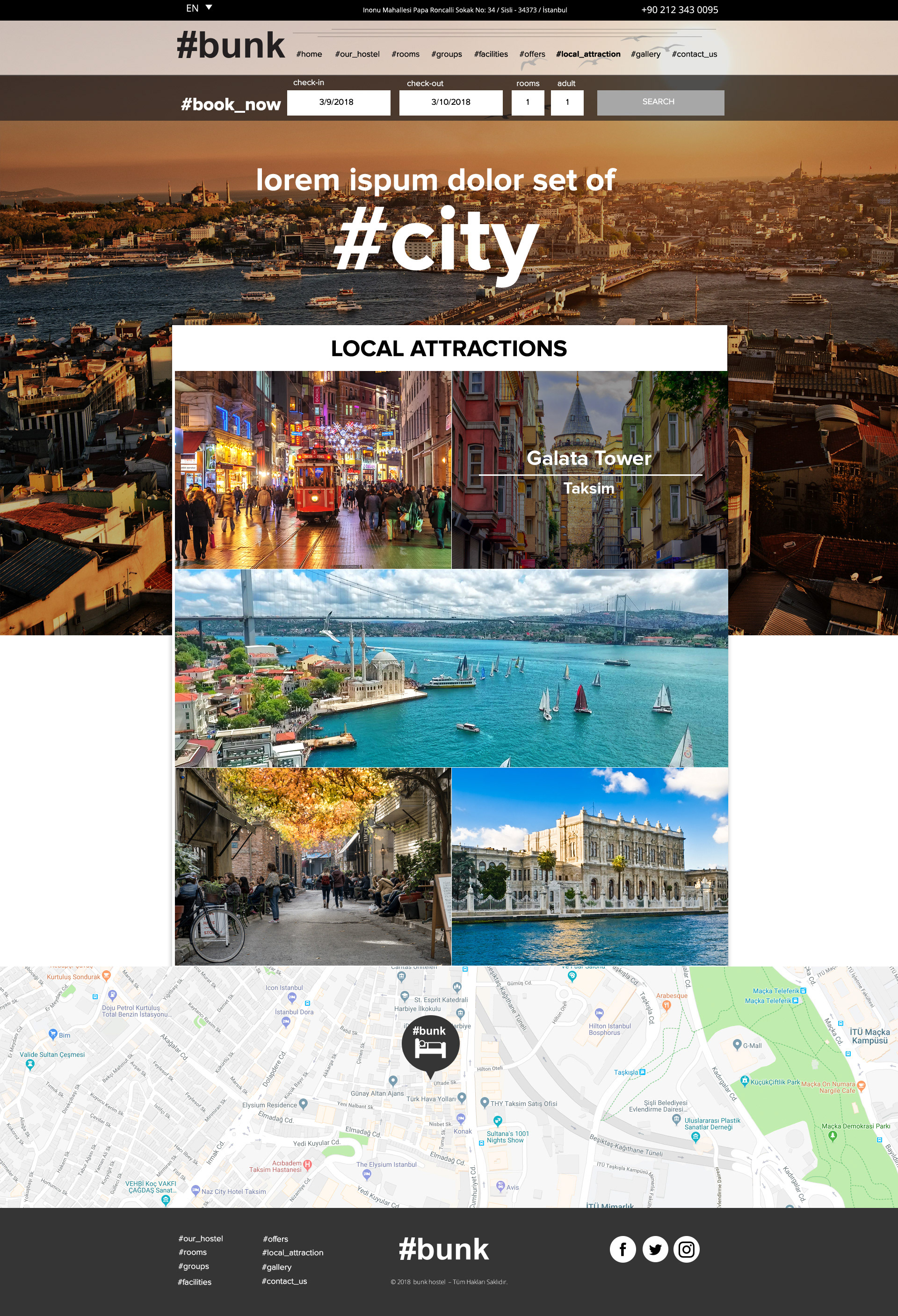
Task: Select the check-out date field
Action: pyautogui.click(x=450, y=102)
